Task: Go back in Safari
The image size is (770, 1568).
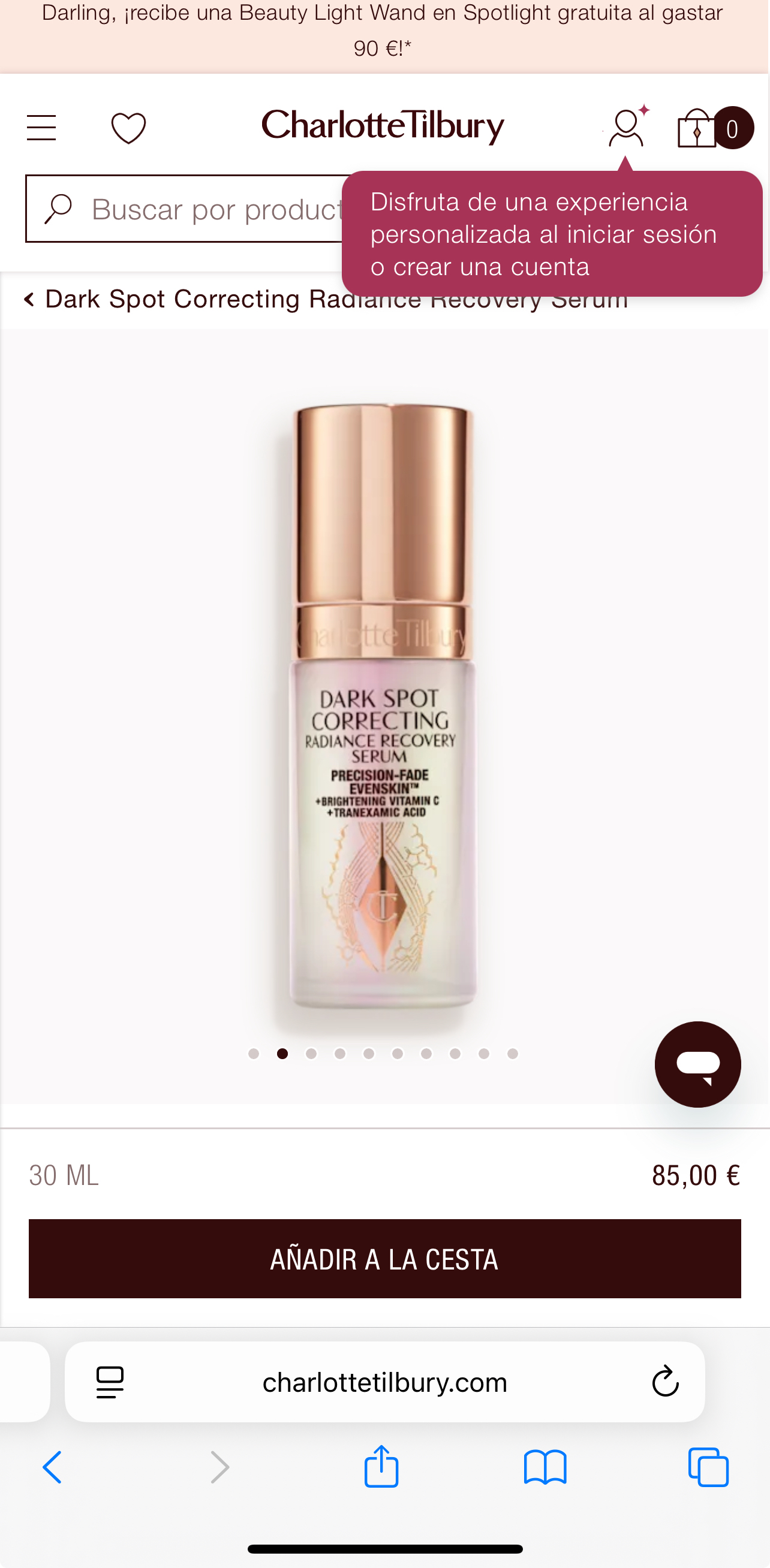Action: tap(52, 1467)
